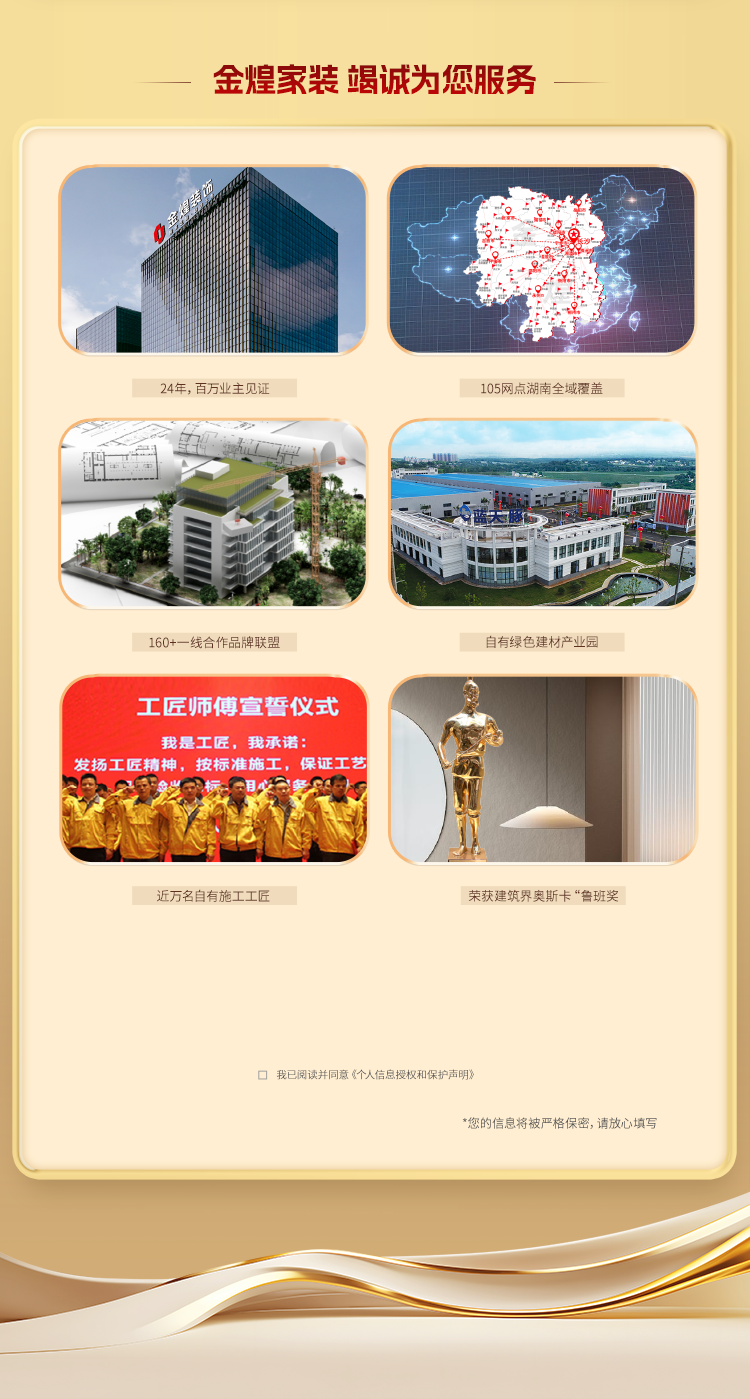Check the 我已阅读并同意 agreement checkbox
750x1399 pixels.
tap(263, 1075)
